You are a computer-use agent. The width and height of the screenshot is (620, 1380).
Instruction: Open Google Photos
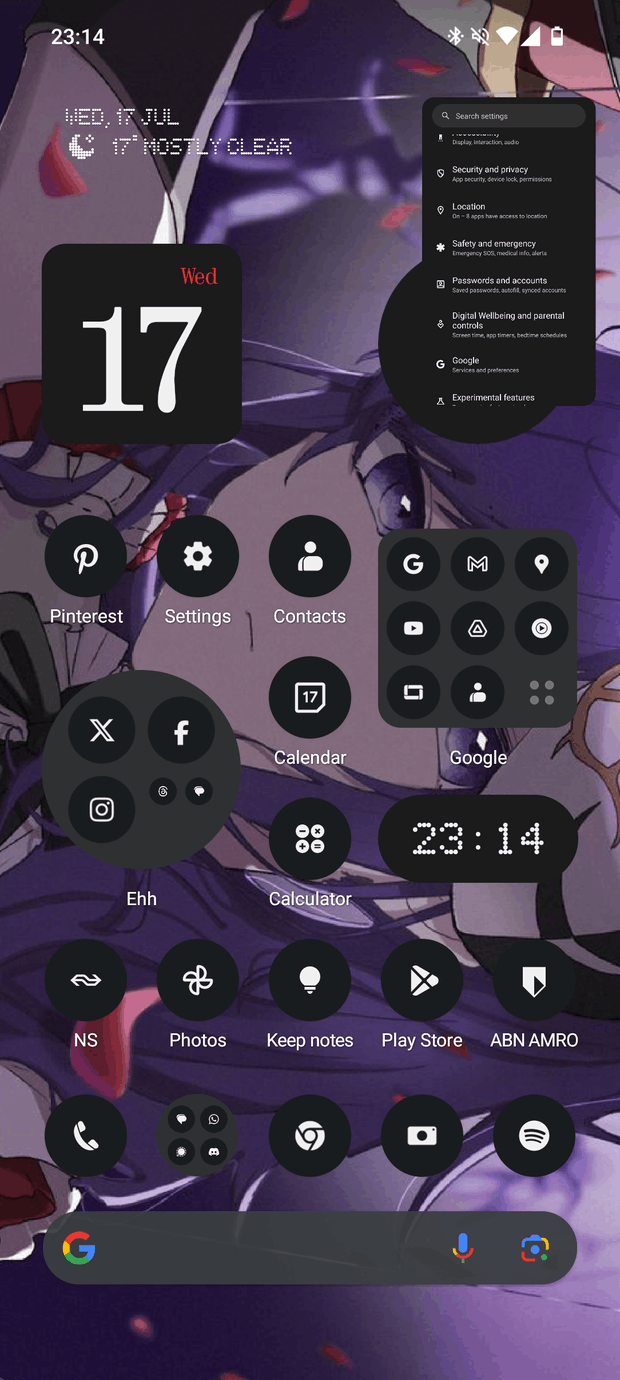pos(198,981)
